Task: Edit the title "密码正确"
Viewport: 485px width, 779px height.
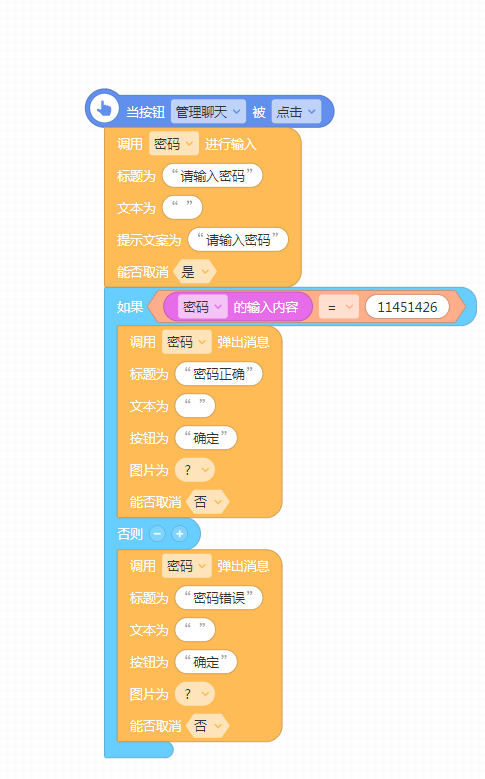Action: (219, 374)
